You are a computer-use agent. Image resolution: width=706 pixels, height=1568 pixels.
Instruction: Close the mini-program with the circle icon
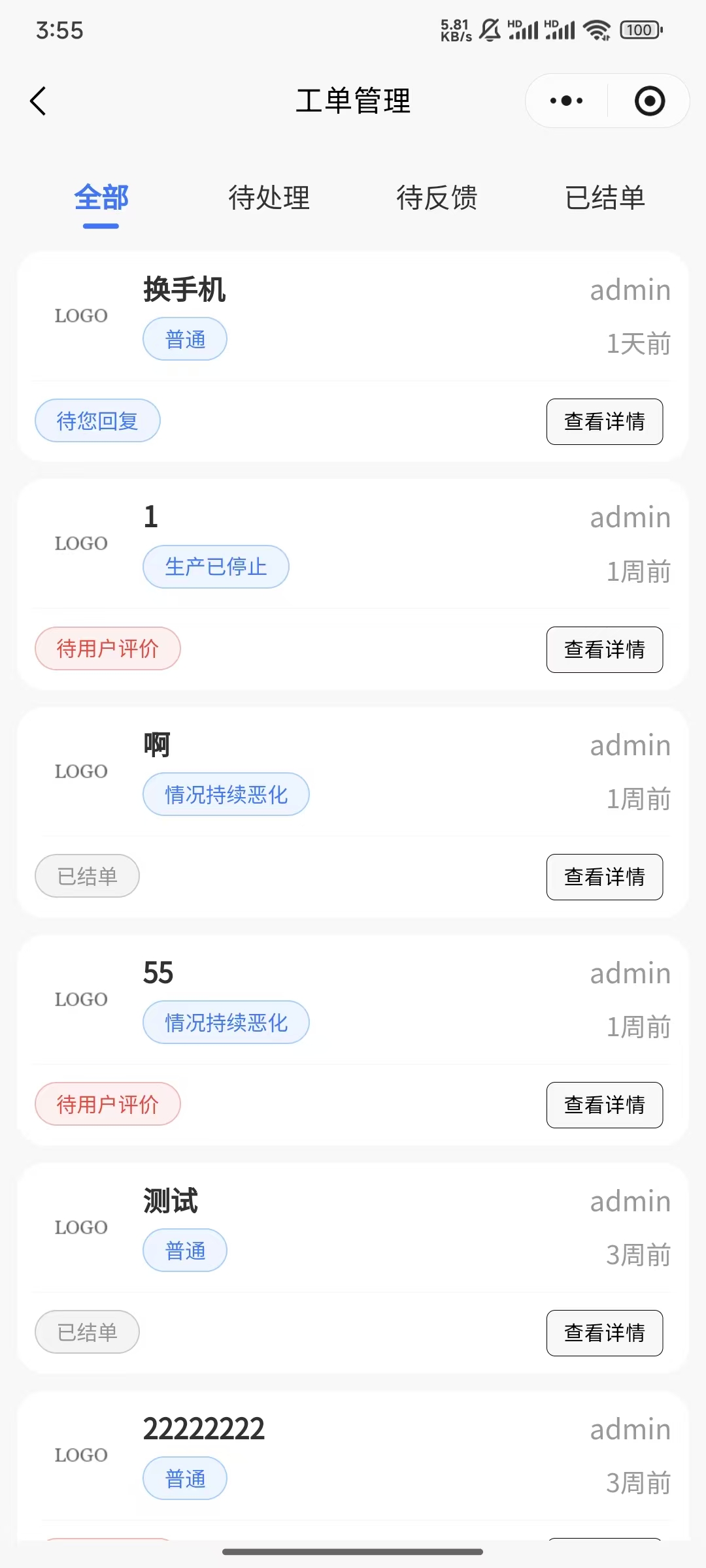[x=649, y=101]
